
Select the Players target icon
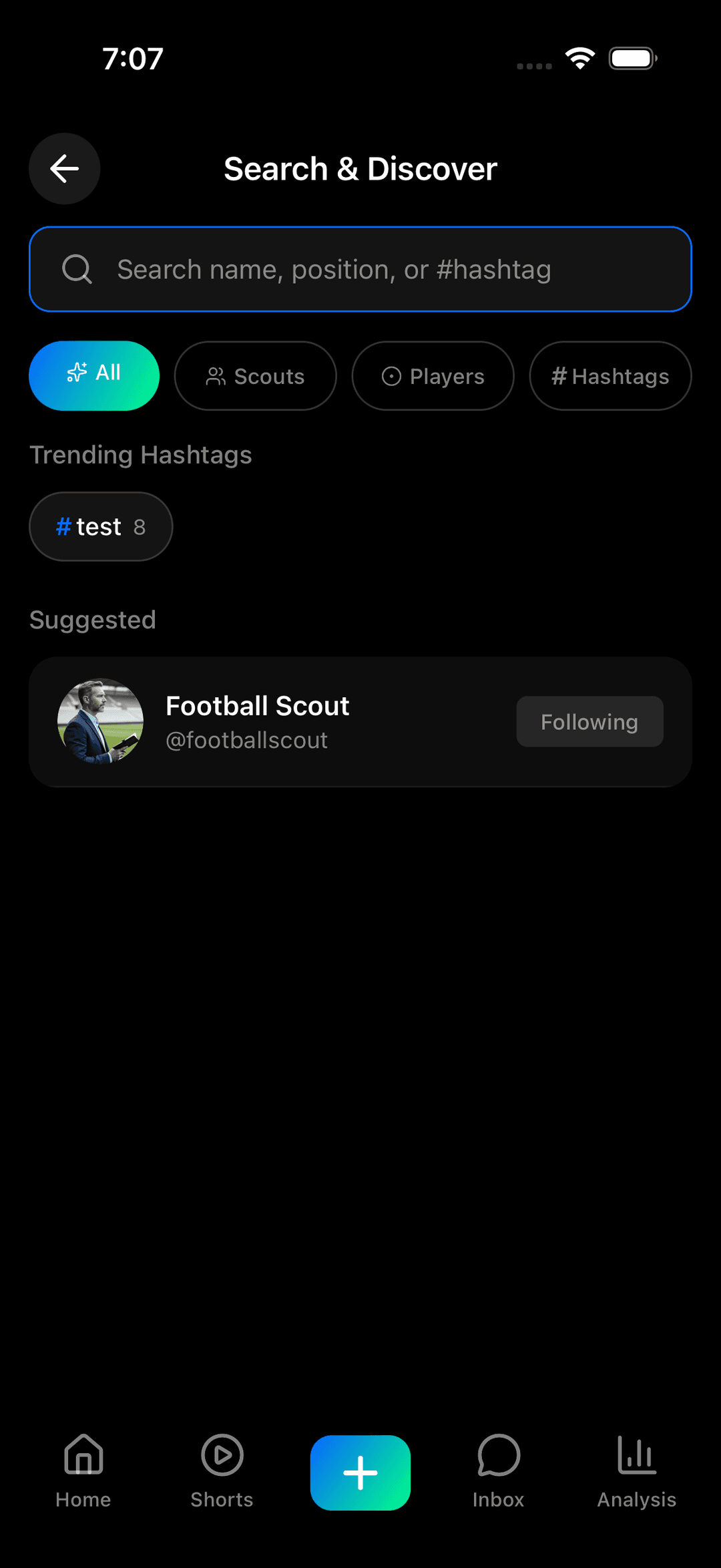pyautogui.click(x=391, y=375)
